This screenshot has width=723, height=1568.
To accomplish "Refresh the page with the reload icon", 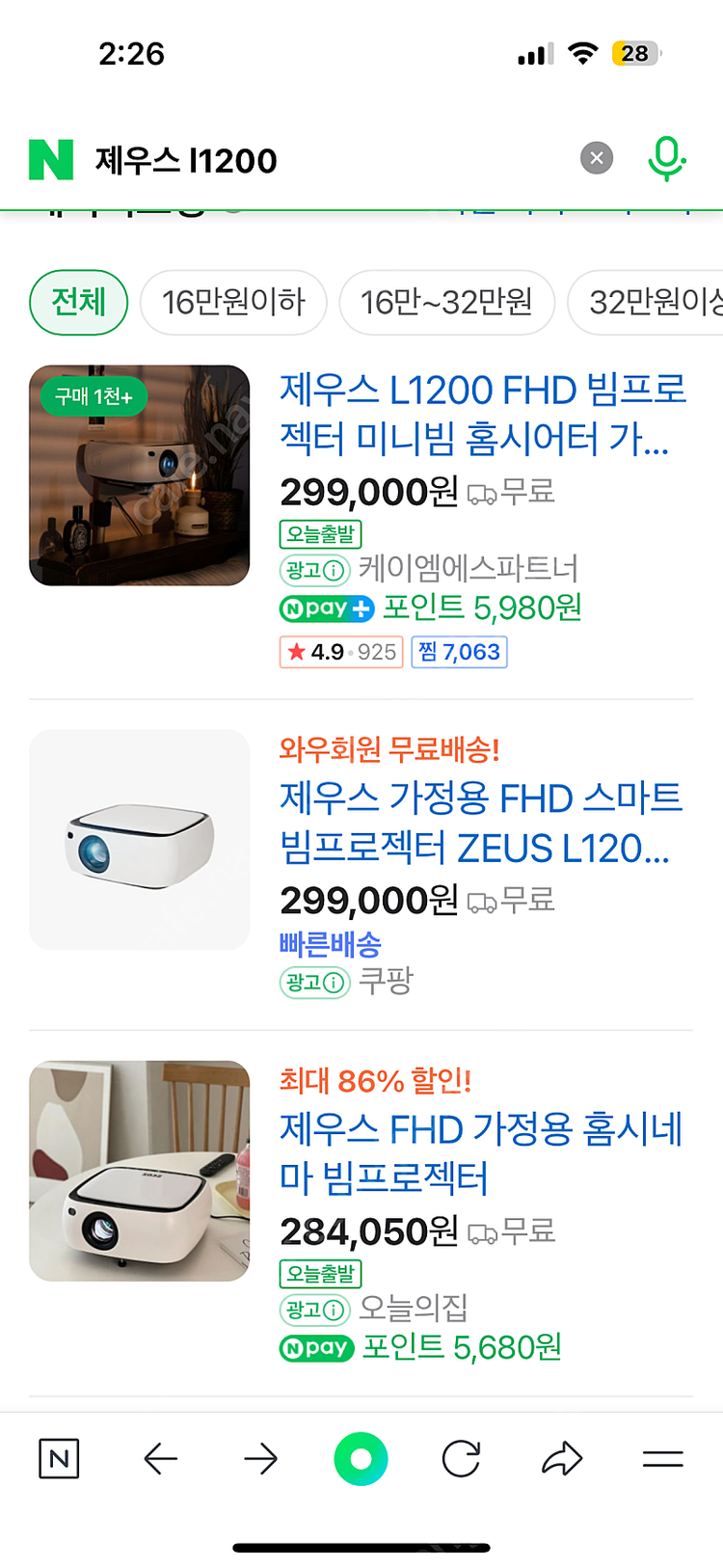I will [x=462, y=1459].
